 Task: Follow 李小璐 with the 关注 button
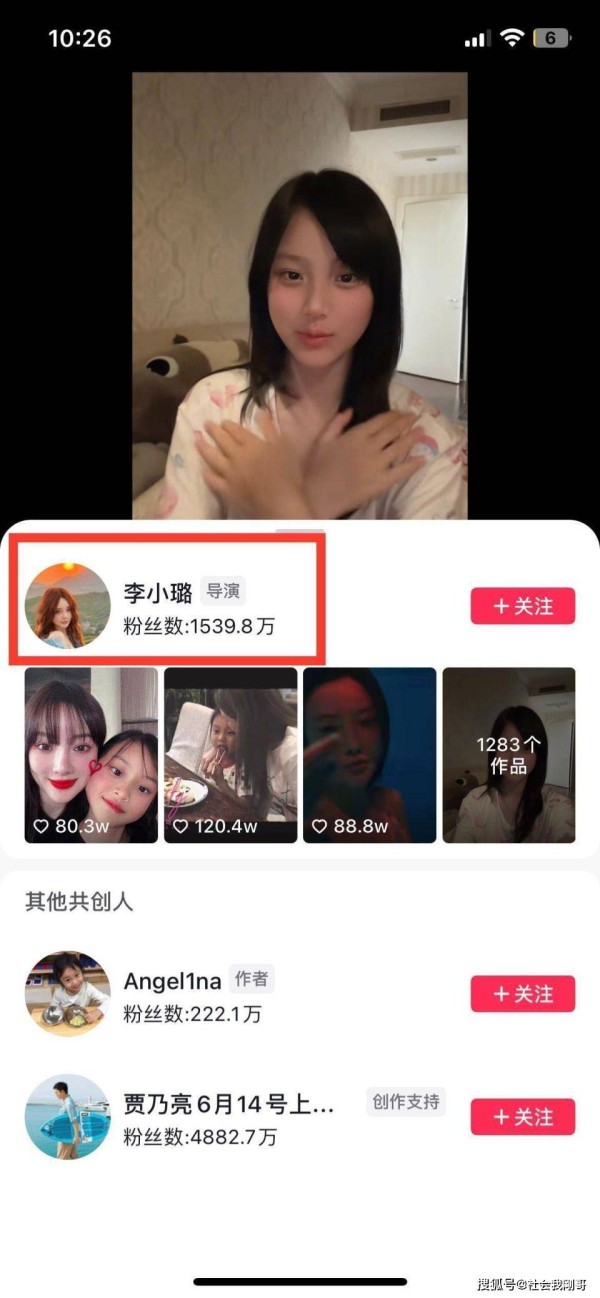522,607
